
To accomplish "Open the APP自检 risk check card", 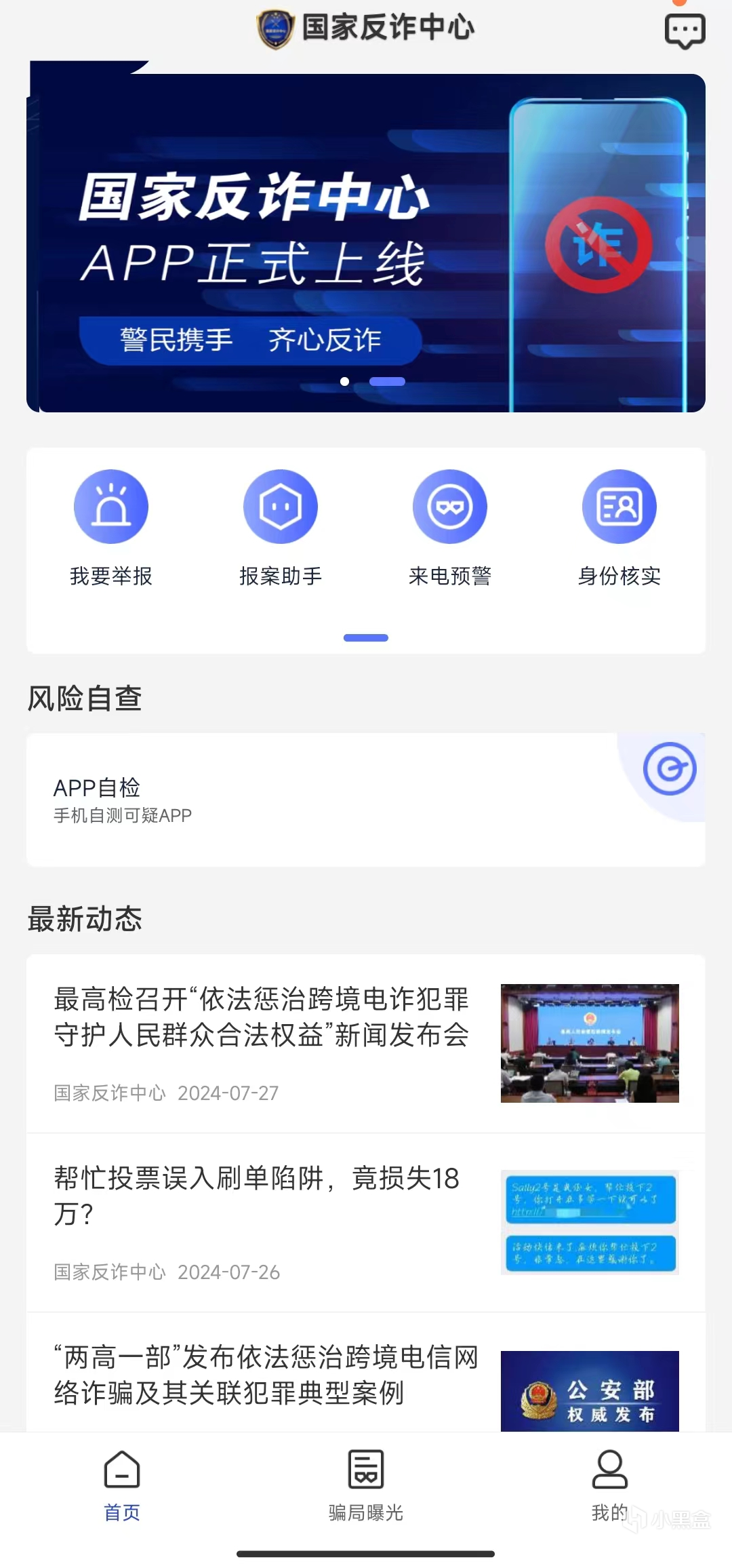I will (366, 799).
